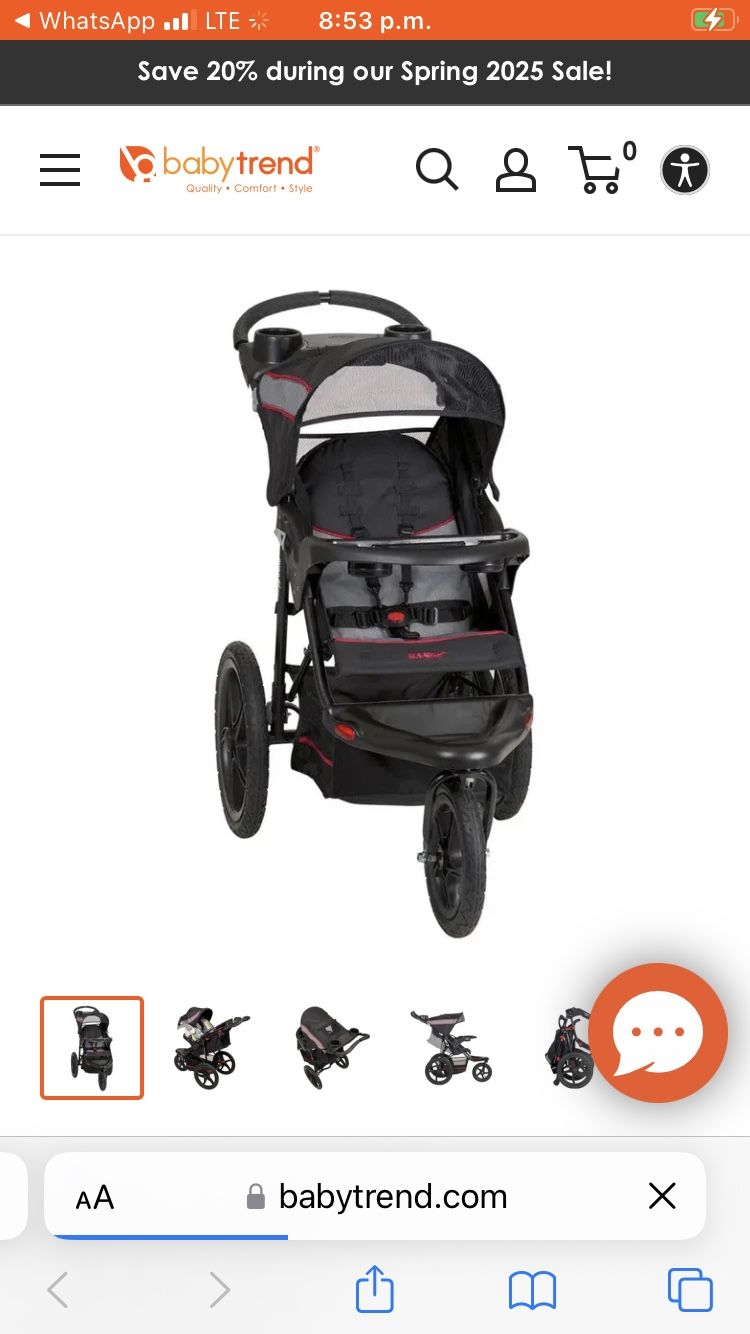Go to the Baby Trend homepage logo

[219, 169]
